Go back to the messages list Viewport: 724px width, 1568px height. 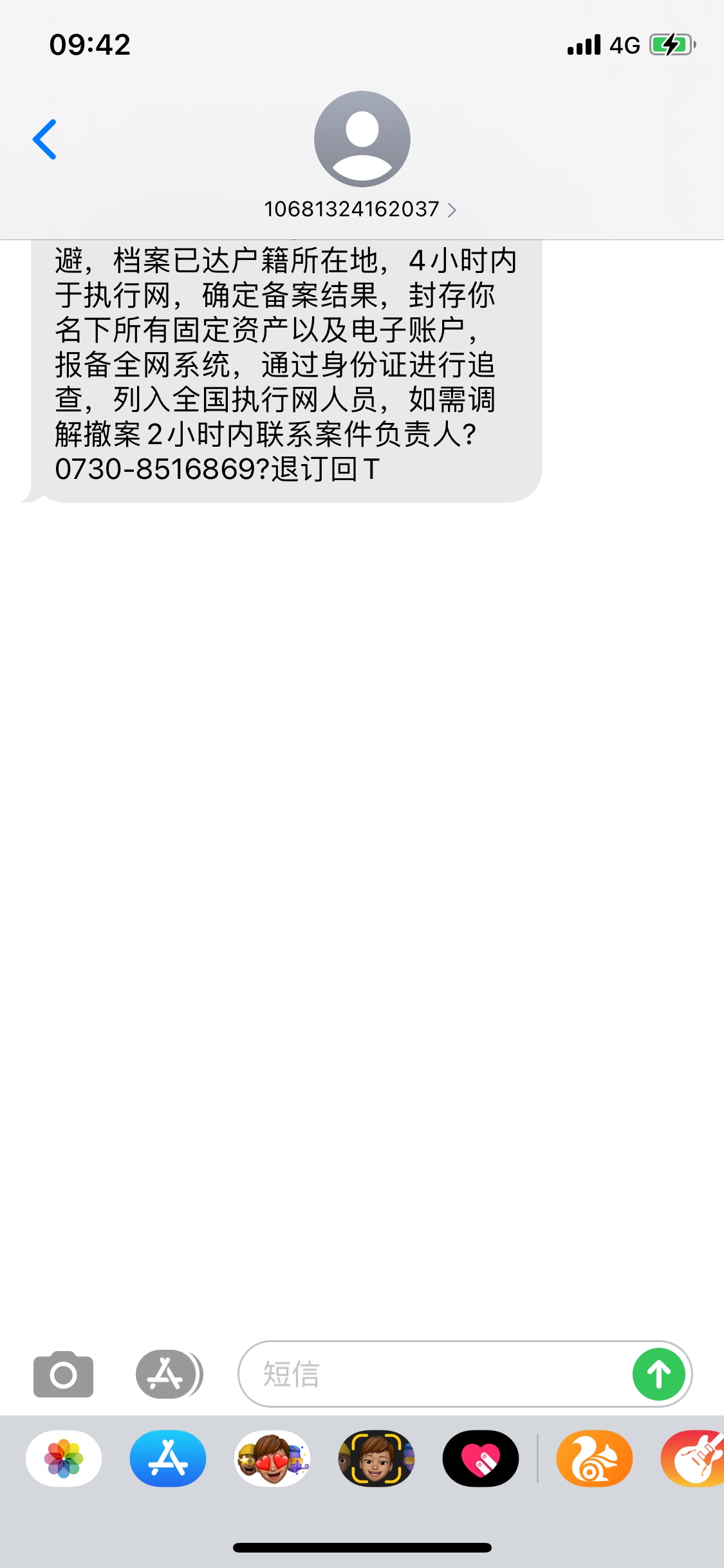pos(44,139)
